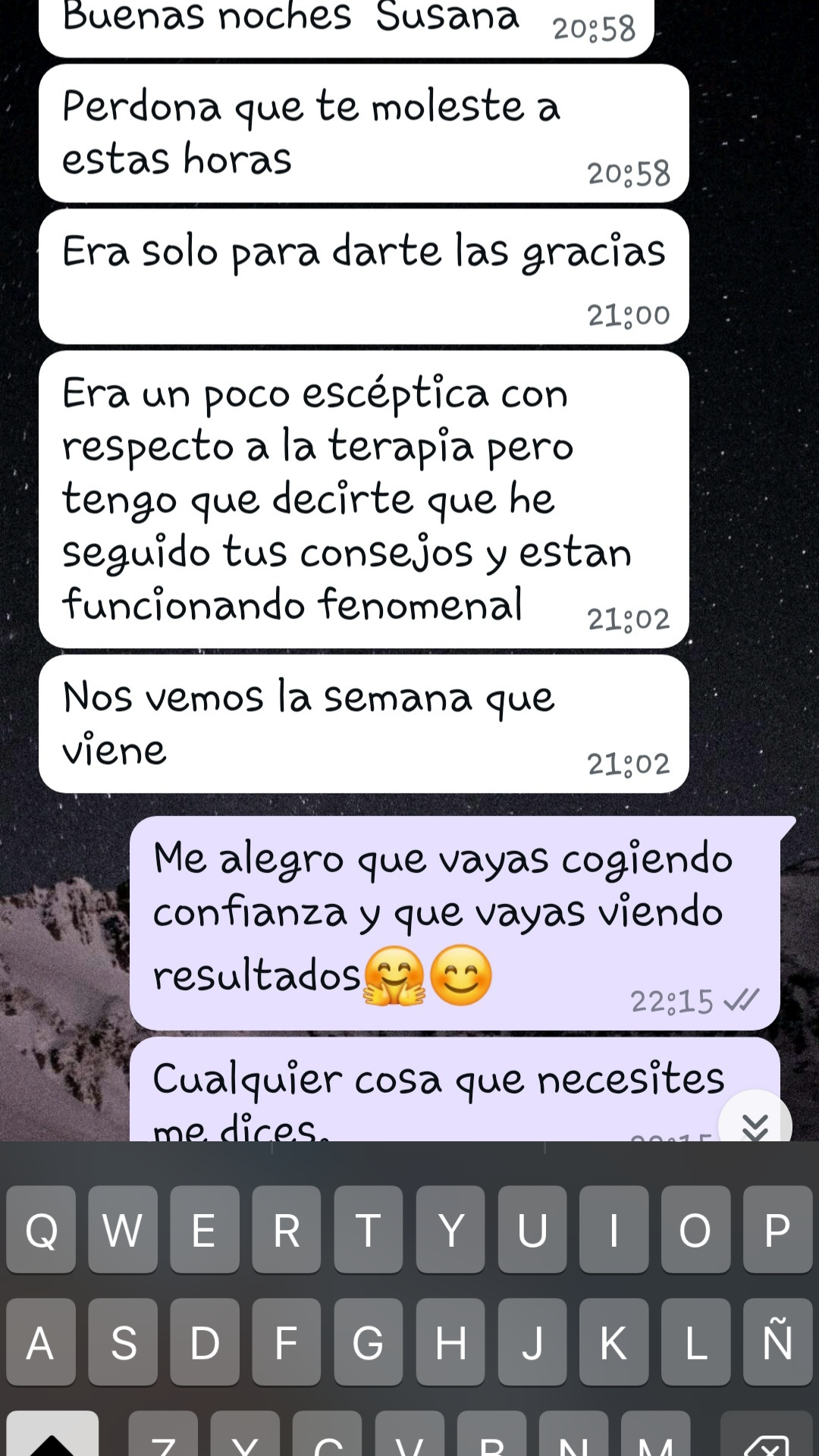
Task: Tap the G key on the keyboard
Action: pos(368,1341)
